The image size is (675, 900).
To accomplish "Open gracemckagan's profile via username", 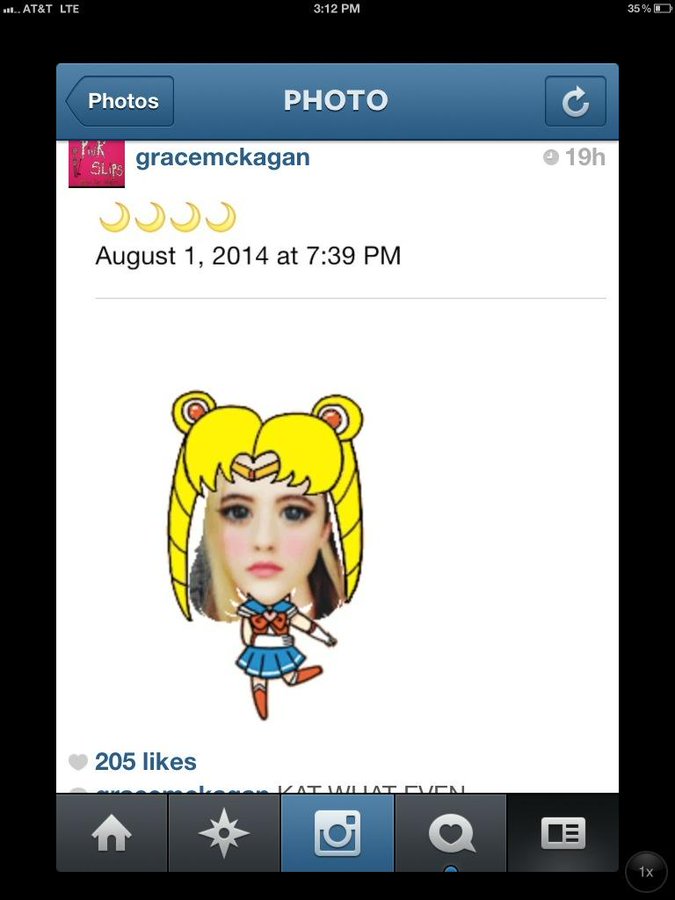I will pyautogui.click(x=222, y=158).
